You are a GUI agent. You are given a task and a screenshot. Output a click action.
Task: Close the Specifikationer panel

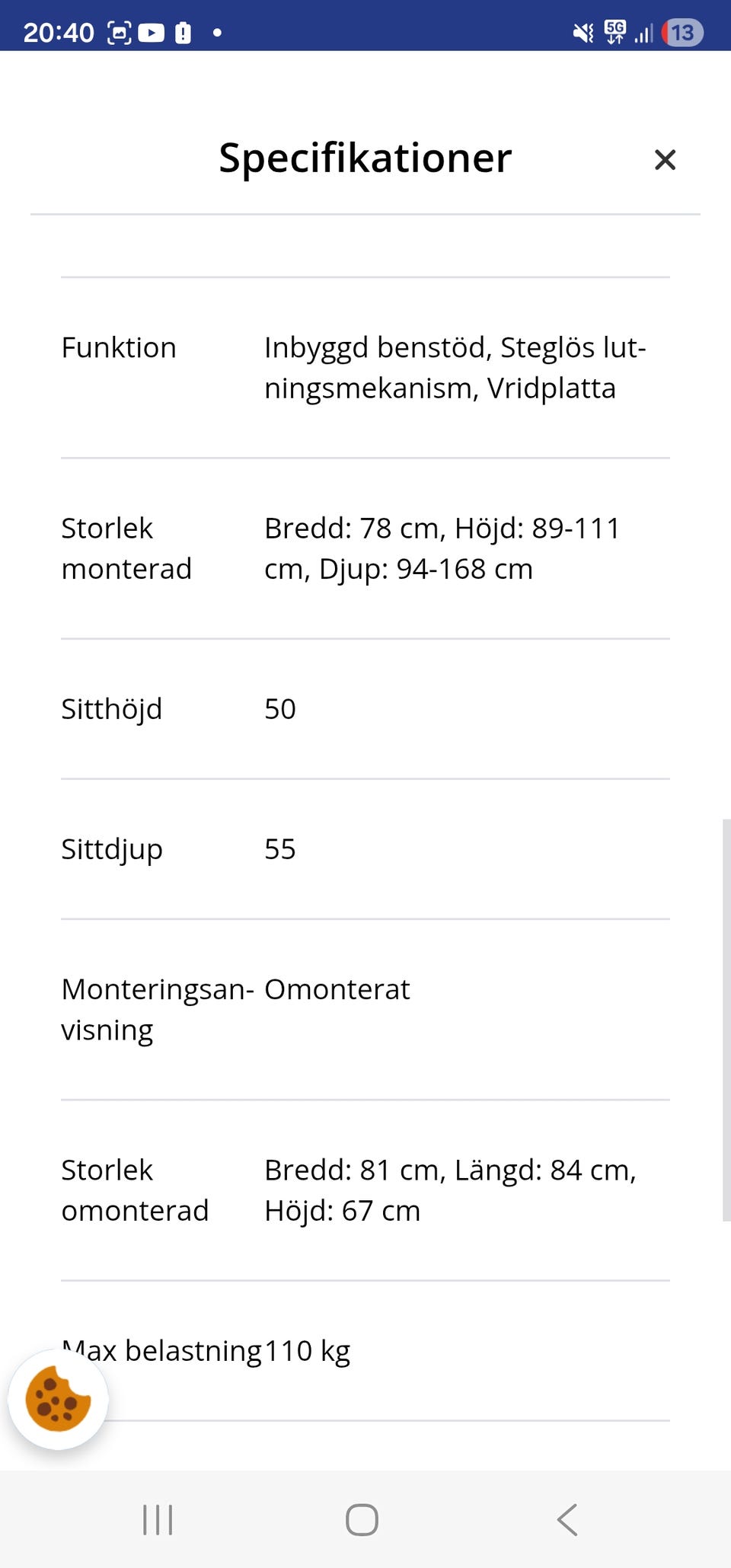tap(665, 160)
